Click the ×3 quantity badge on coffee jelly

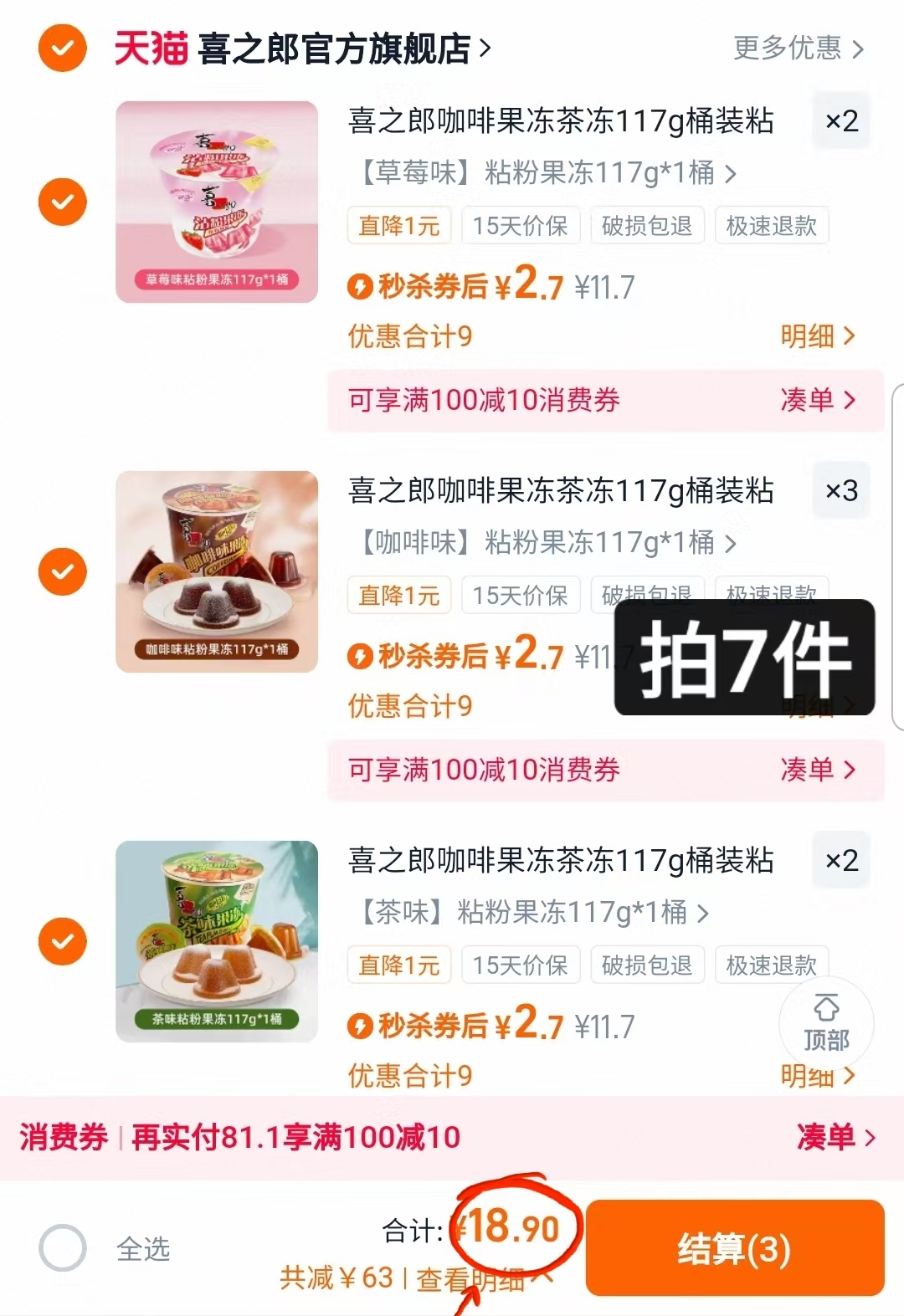(841, 491)
